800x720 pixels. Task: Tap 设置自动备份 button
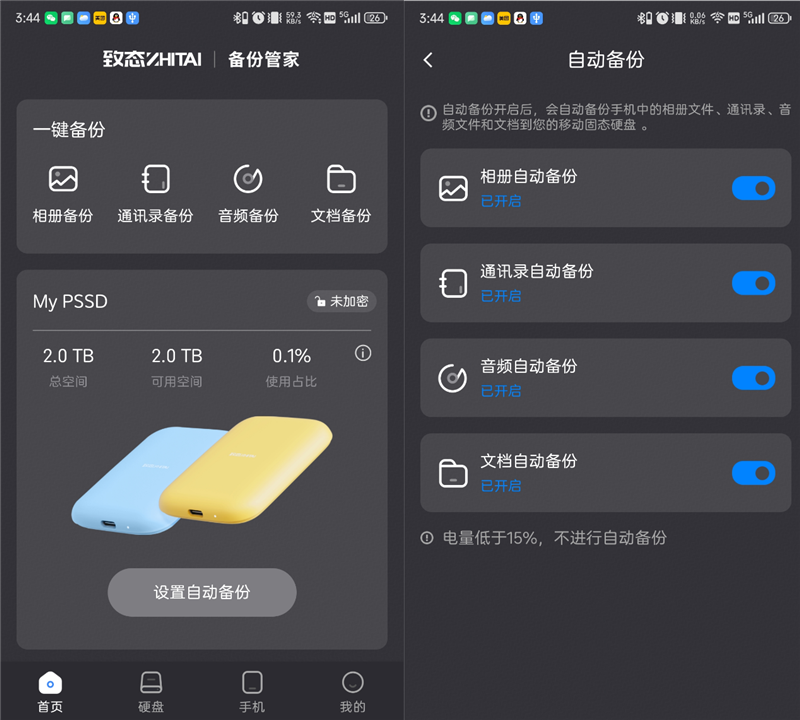click(202, 592)
